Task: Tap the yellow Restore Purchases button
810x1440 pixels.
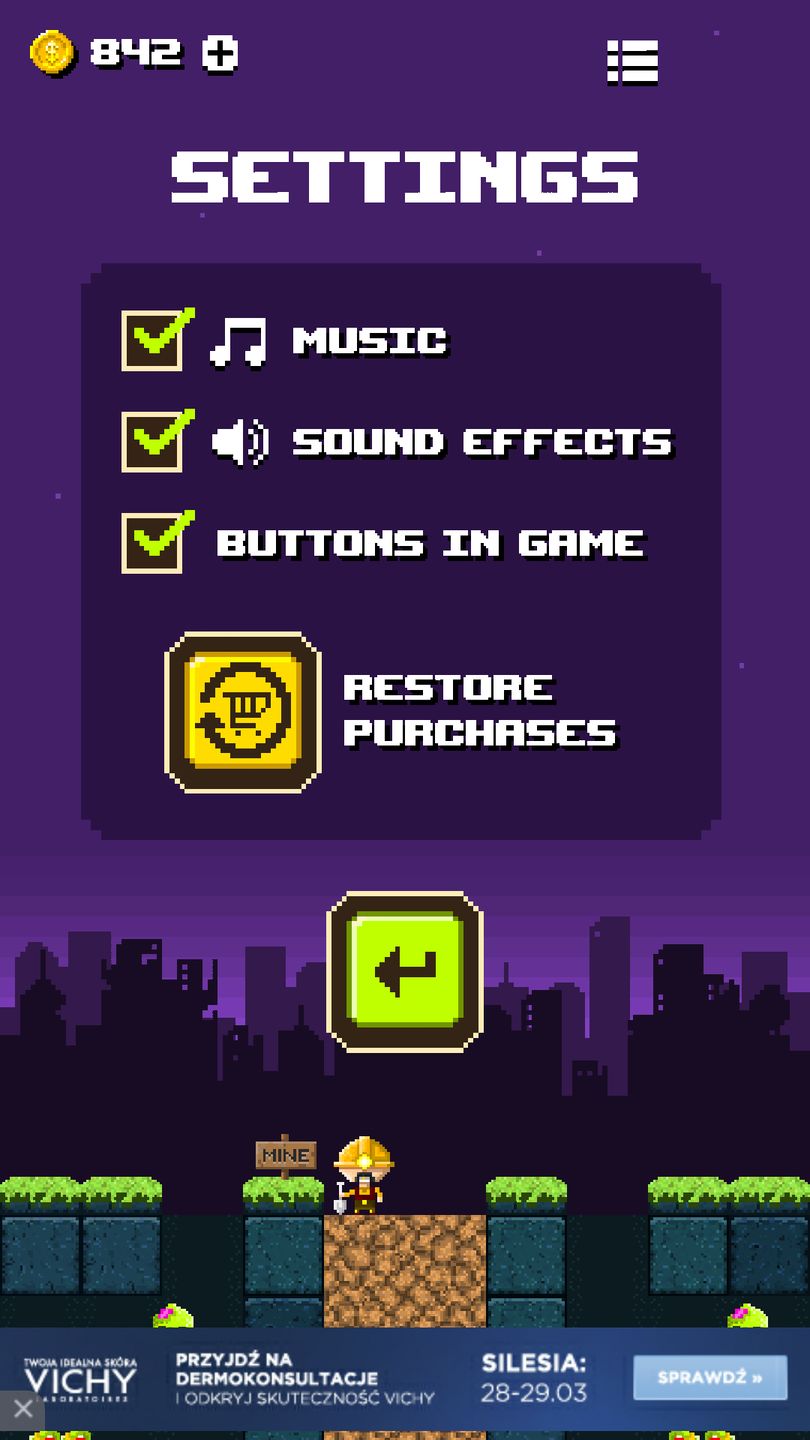Action: pos(243,712)
